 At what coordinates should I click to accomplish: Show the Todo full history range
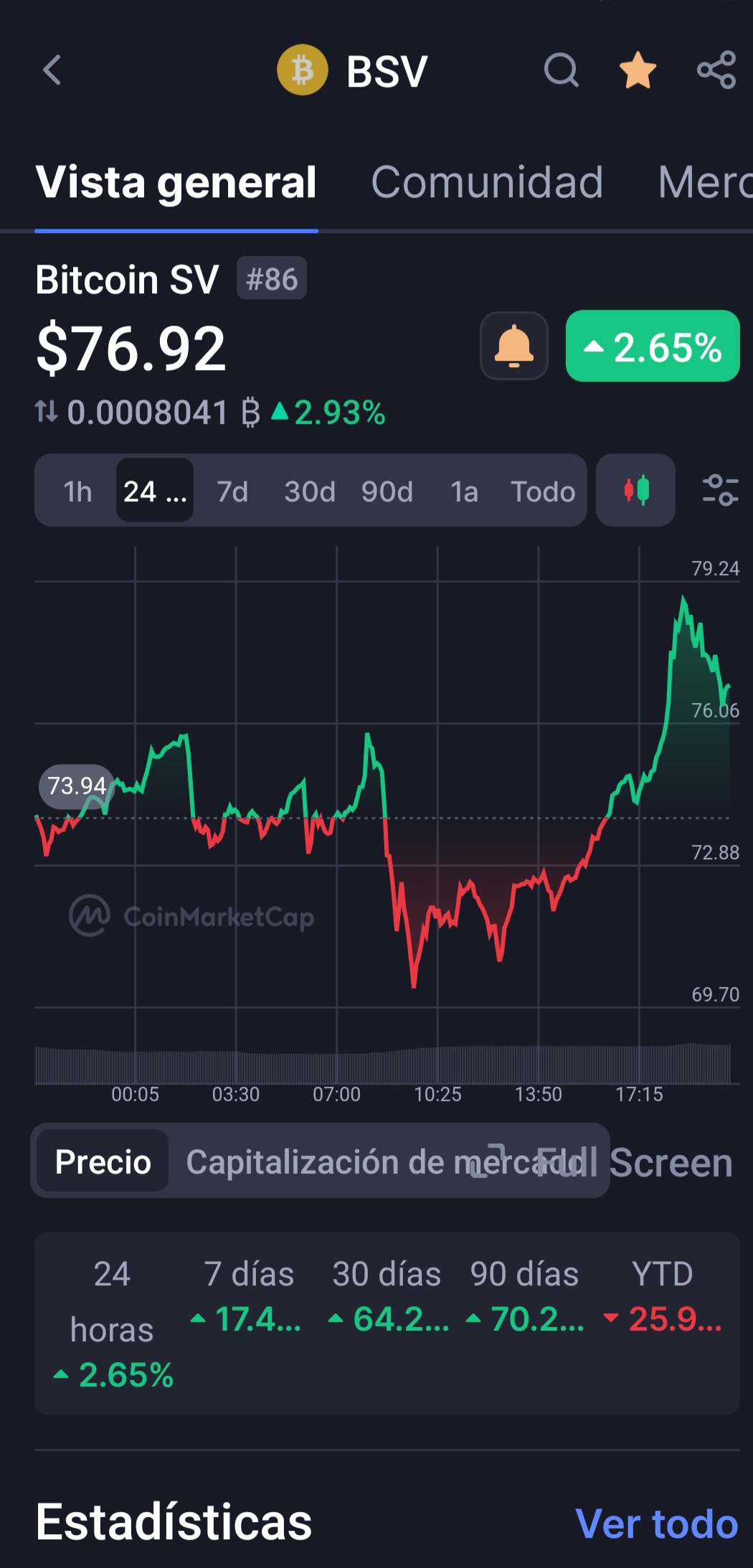(x=543, y=491)
